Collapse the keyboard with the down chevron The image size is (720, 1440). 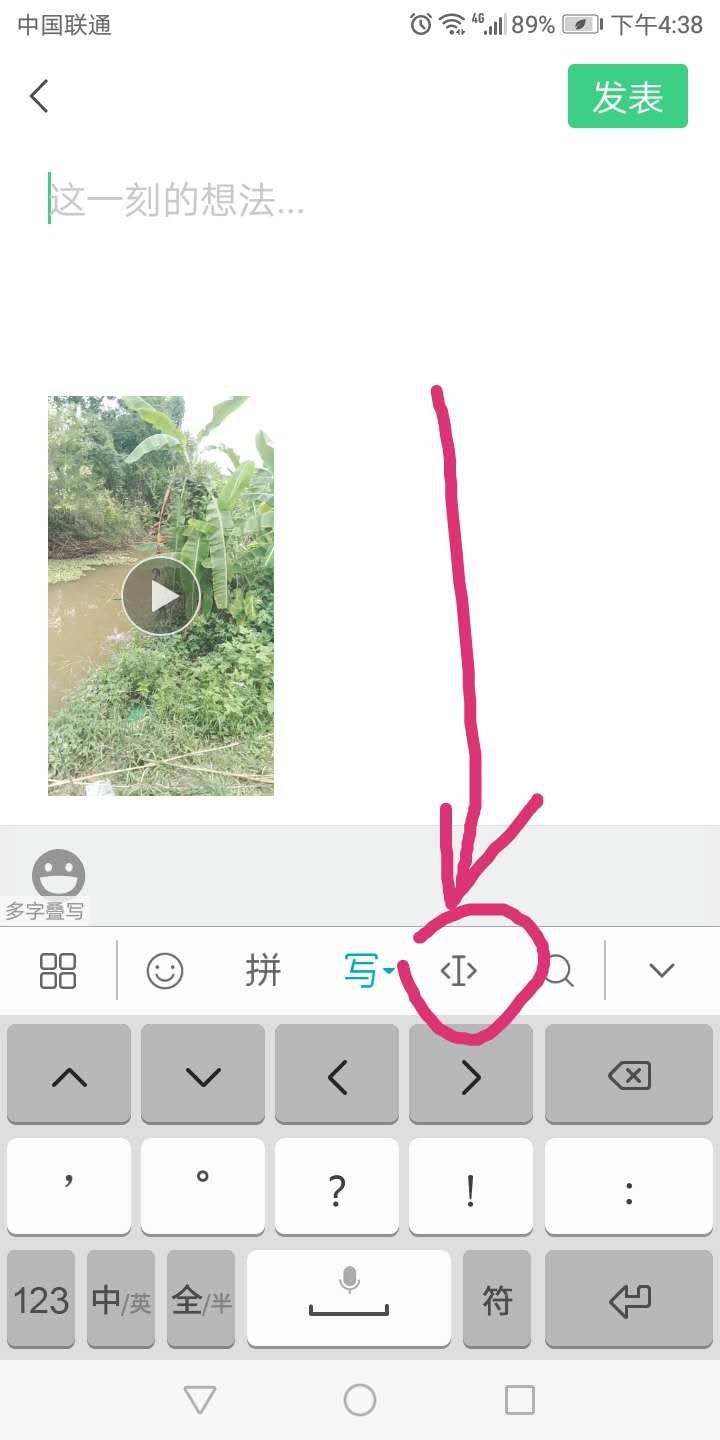point(661,970)
